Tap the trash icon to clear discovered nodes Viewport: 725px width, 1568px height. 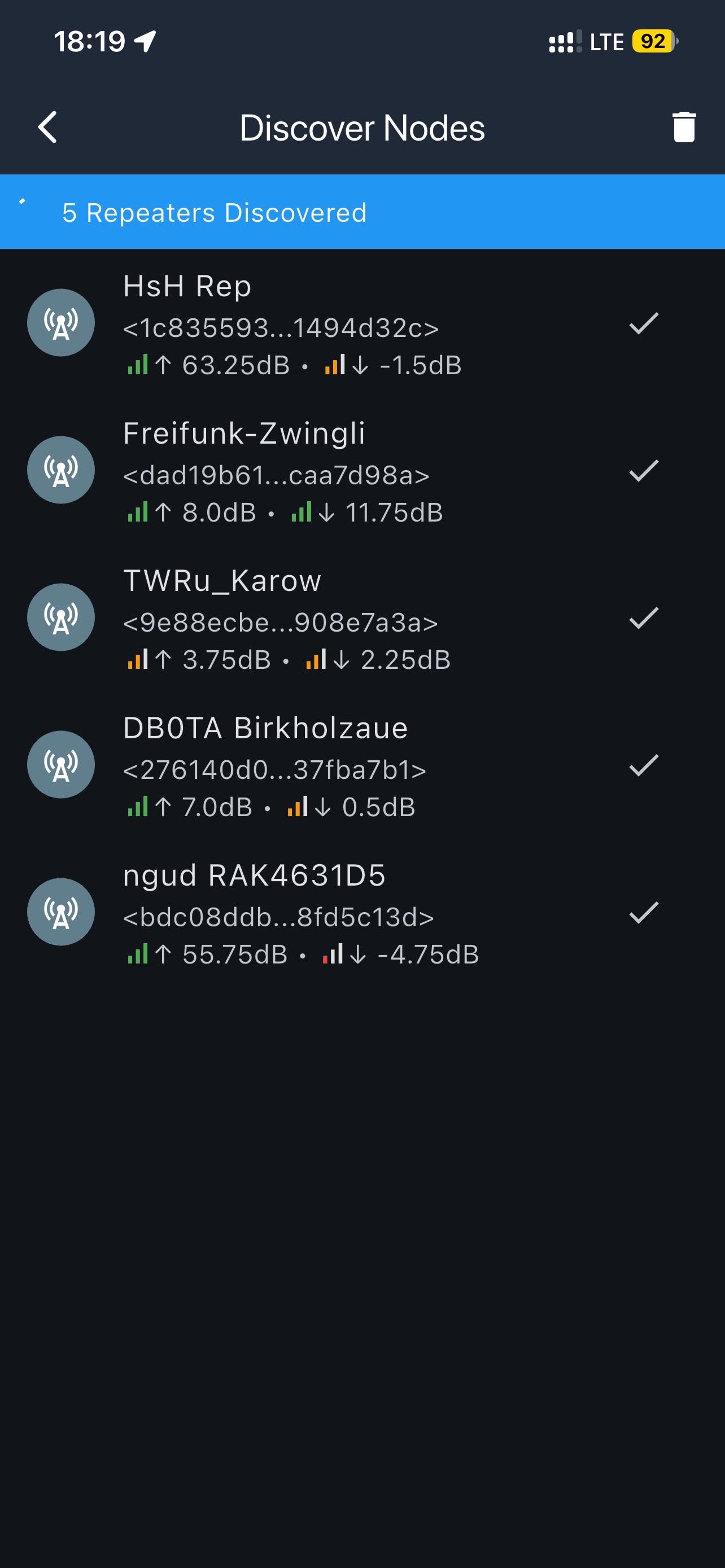[x=684, y=127]
